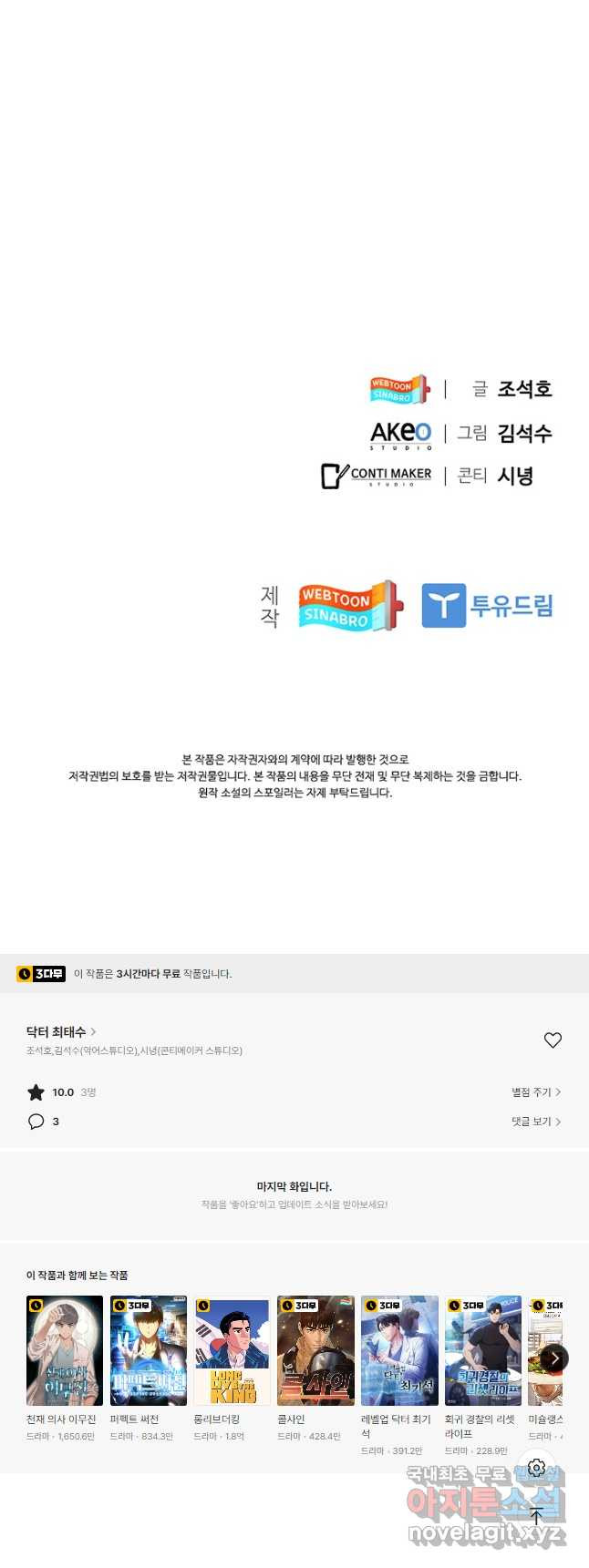Open the webtoon 레벨업 닥터 최기석
The height and width of the screenshot is (1568, 589).
(x=399, y=1351)
